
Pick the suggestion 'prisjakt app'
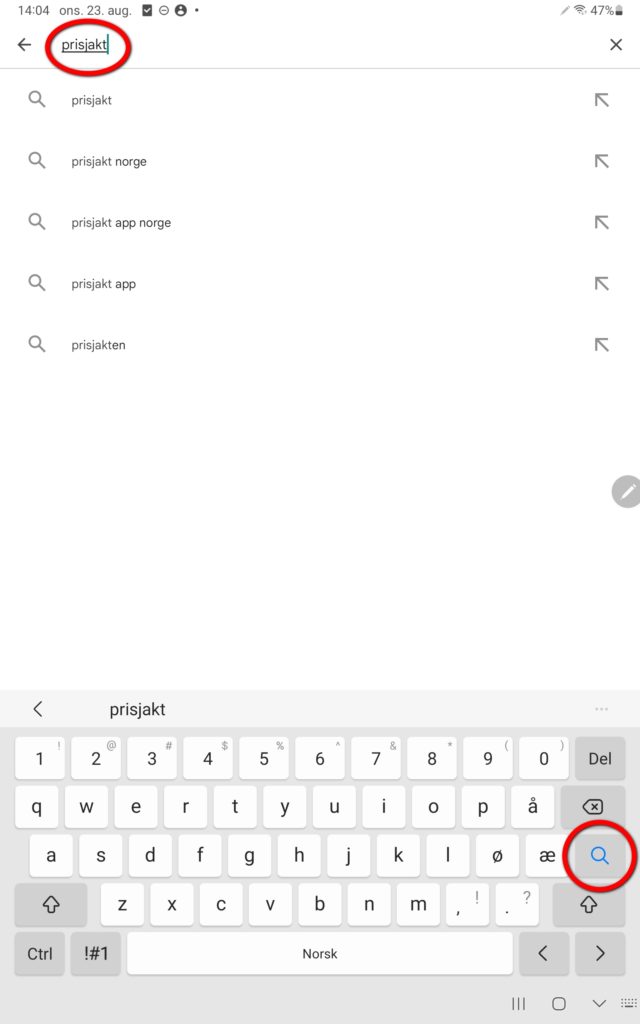[103, 284]
